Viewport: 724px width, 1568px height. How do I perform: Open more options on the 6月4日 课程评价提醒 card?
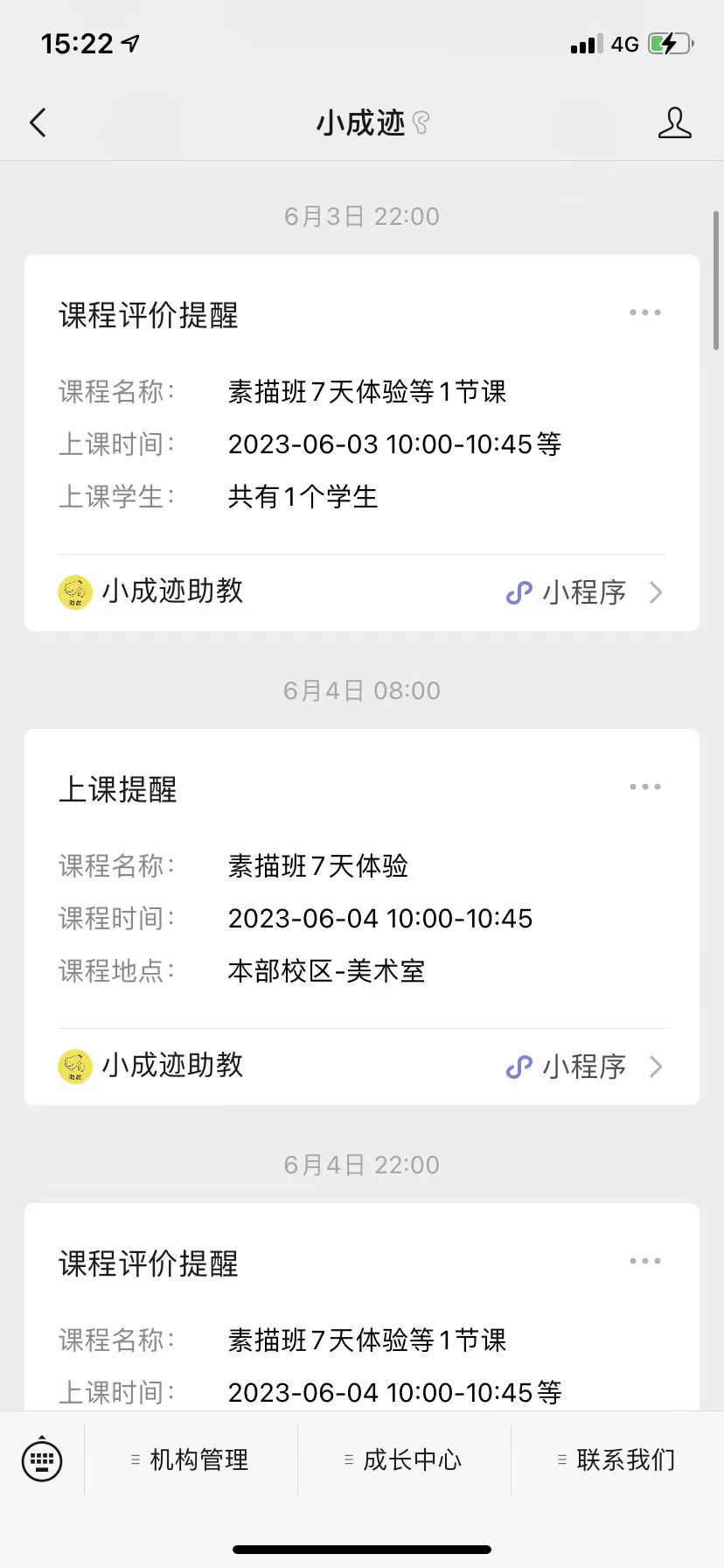coord(645,1261)
